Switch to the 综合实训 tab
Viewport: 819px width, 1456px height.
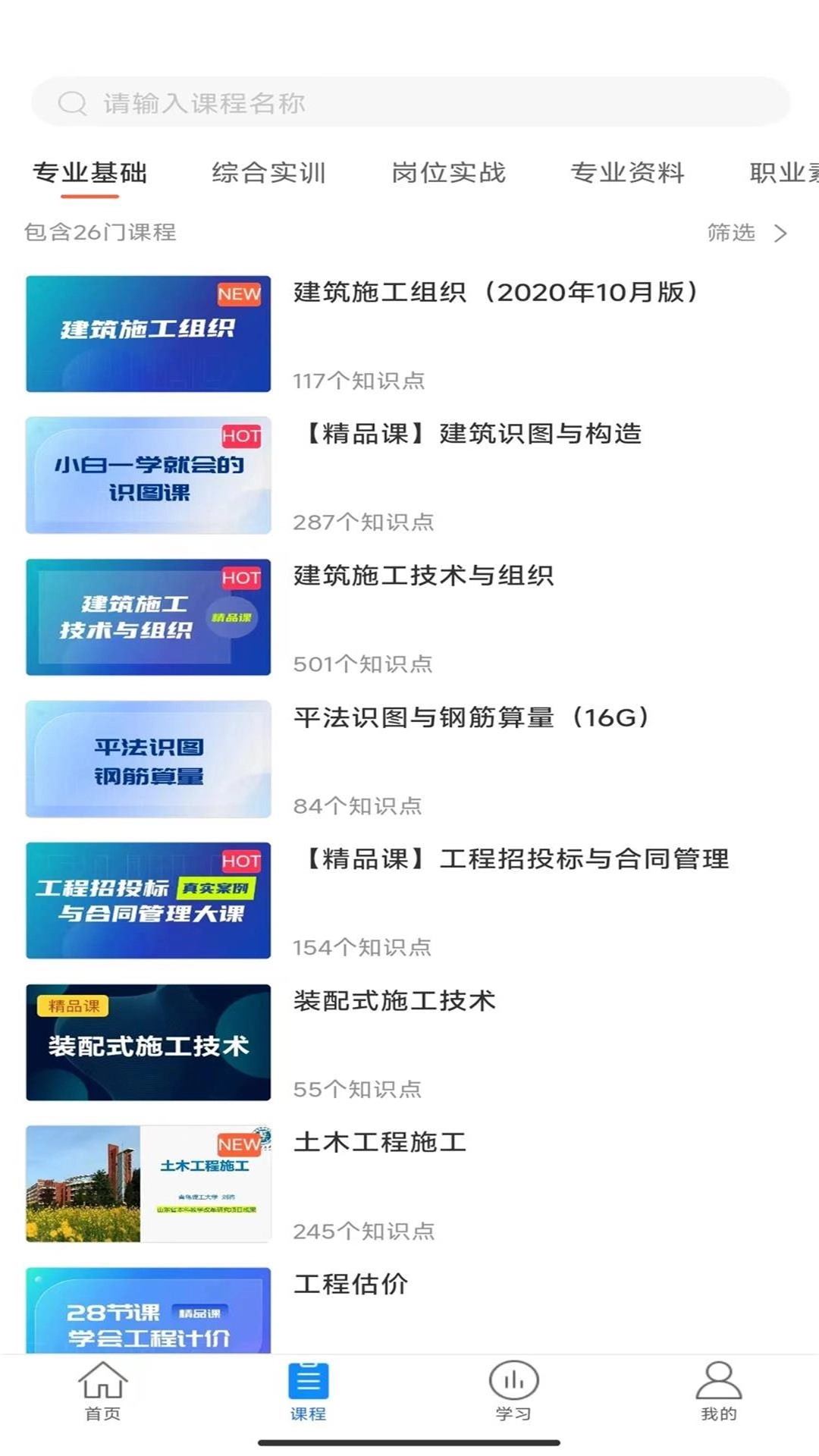269,173
